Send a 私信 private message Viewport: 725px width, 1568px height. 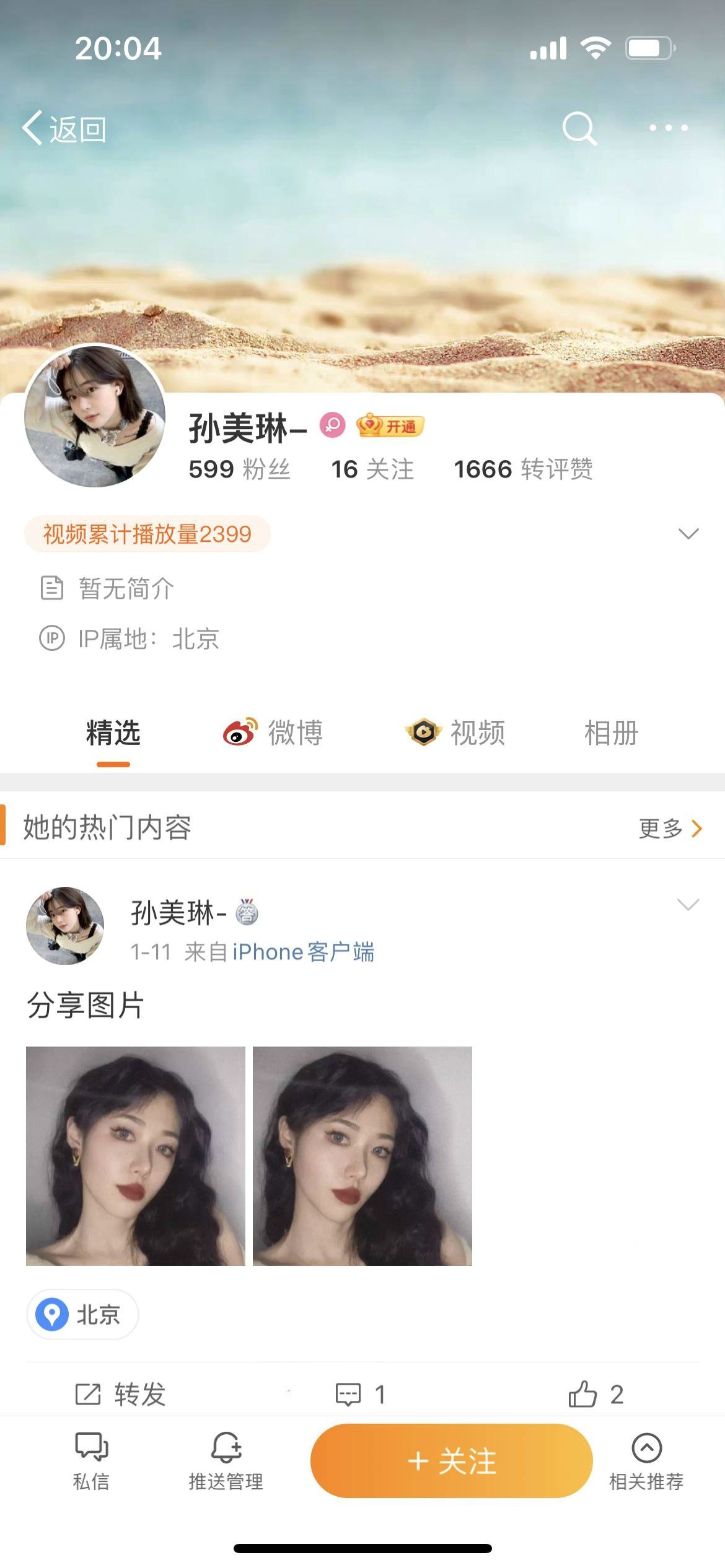pyautogui.click(x=91, y=1461)
